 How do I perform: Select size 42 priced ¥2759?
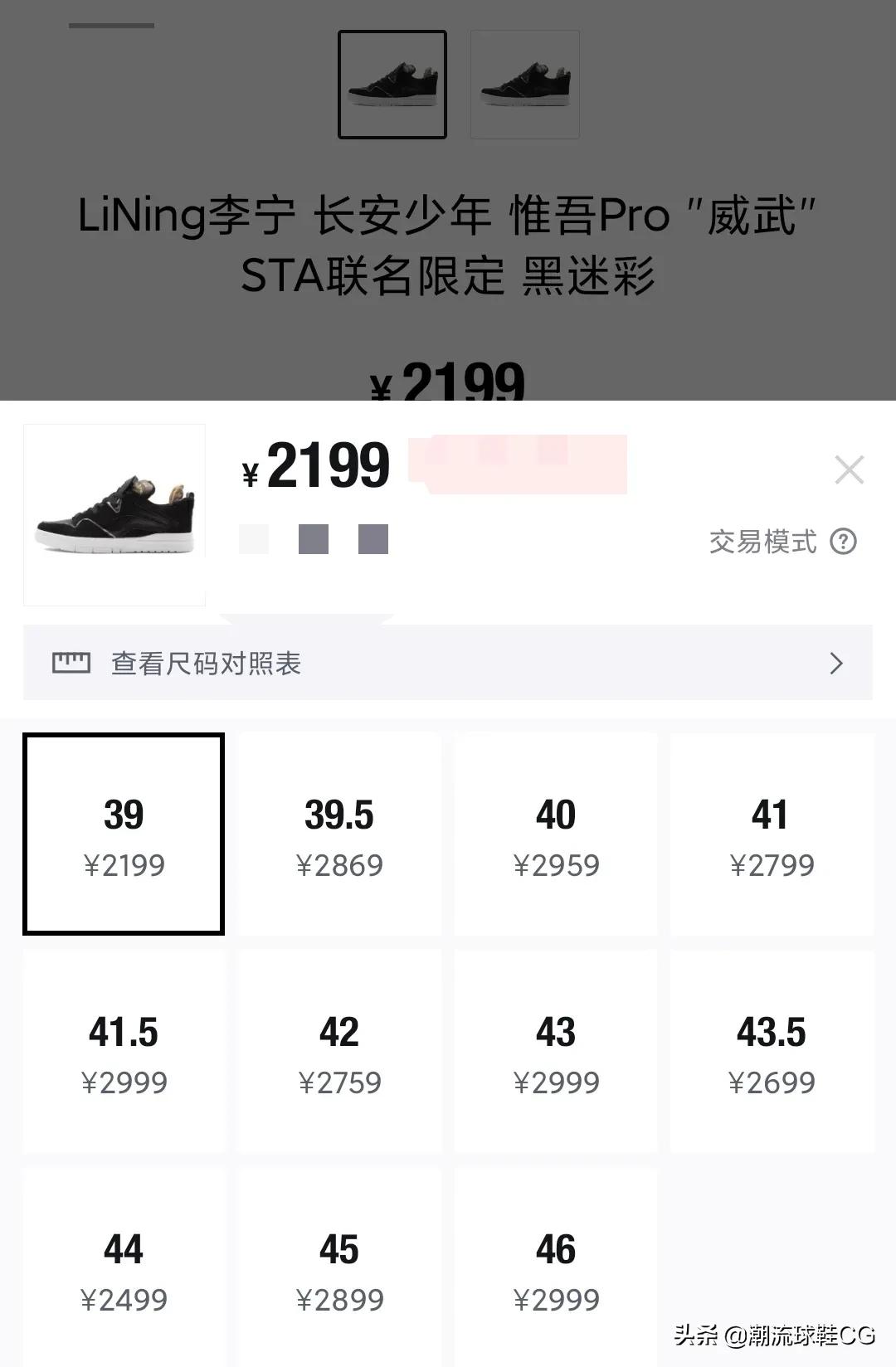[340, 1053]
